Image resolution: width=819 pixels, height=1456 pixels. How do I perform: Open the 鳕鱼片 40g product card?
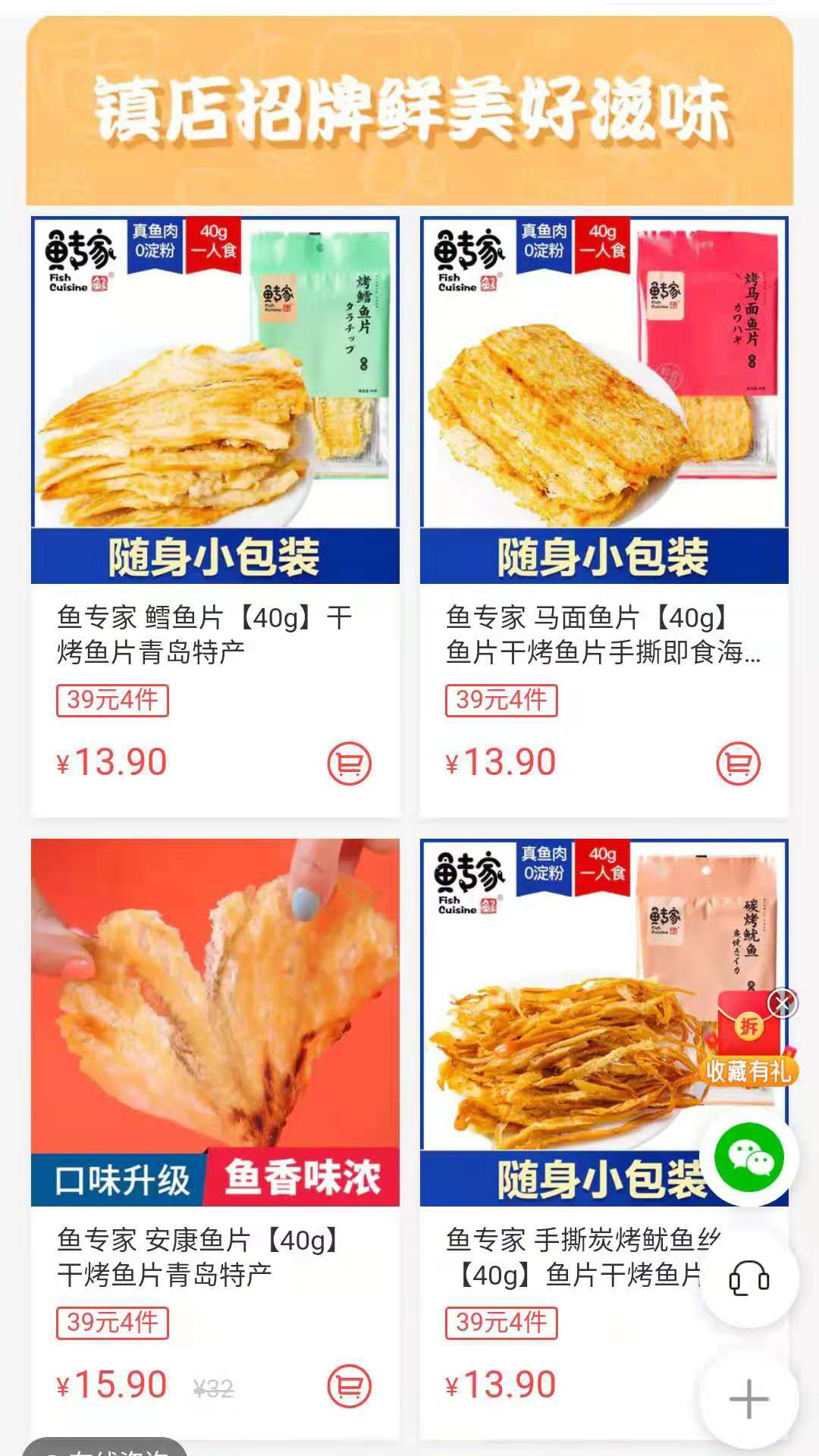[215, 402]
